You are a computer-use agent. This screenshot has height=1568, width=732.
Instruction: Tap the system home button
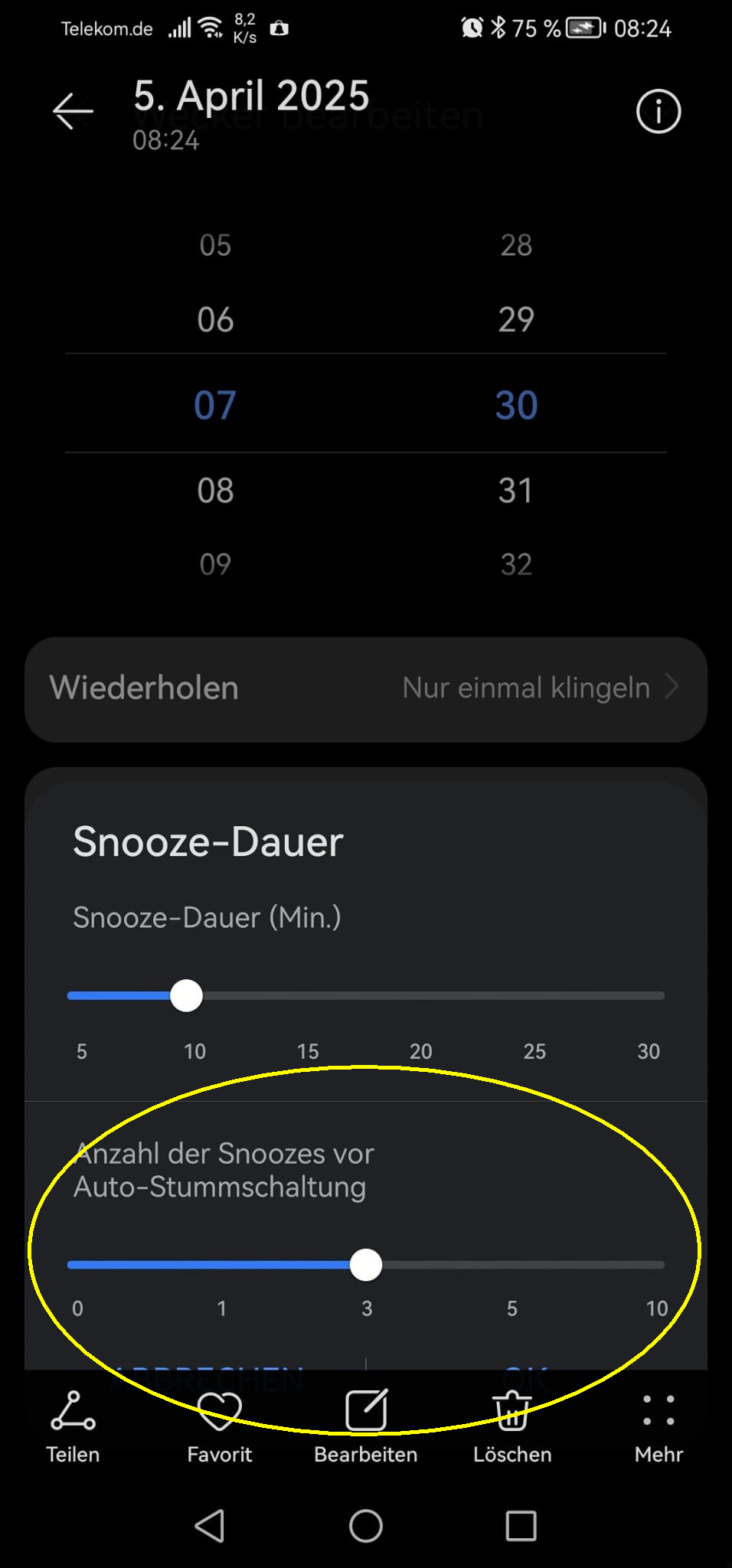[366, 1526]
